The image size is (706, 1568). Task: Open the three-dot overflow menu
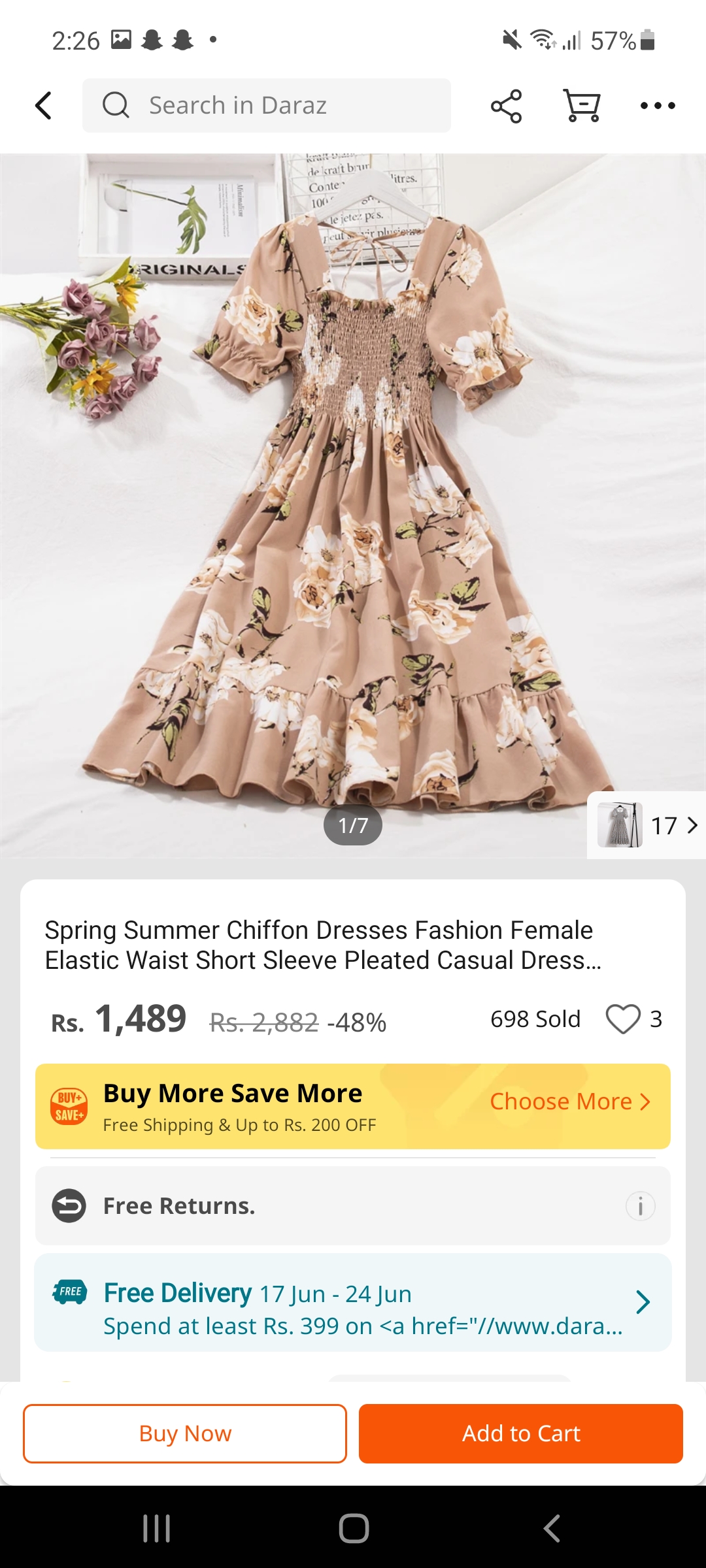pos(658,106)
